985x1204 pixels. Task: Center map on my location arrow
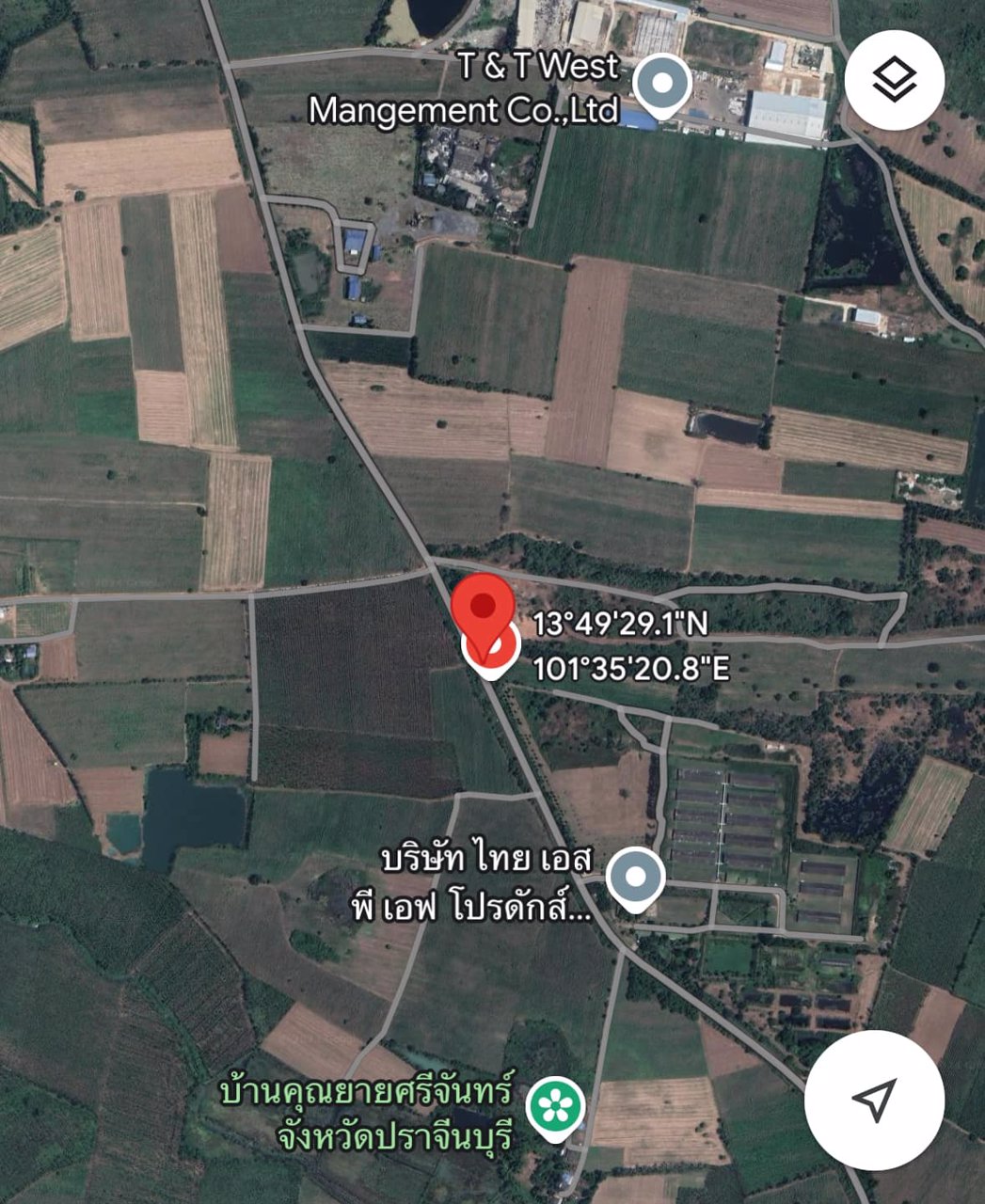874,1099
